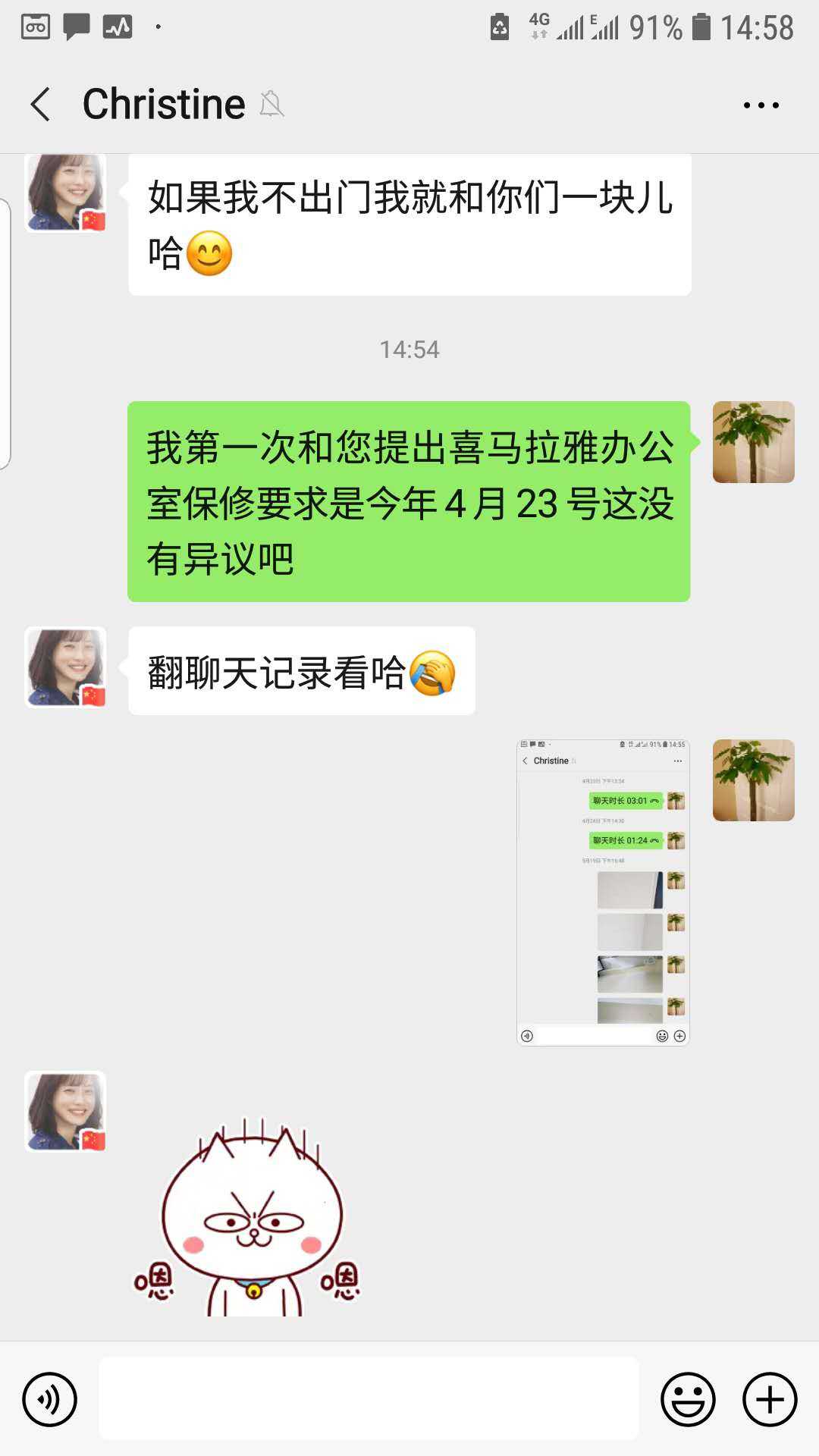Open my plant avatar beside the green message
Viewport: 819px width, 1456px height.
[753, 442]
